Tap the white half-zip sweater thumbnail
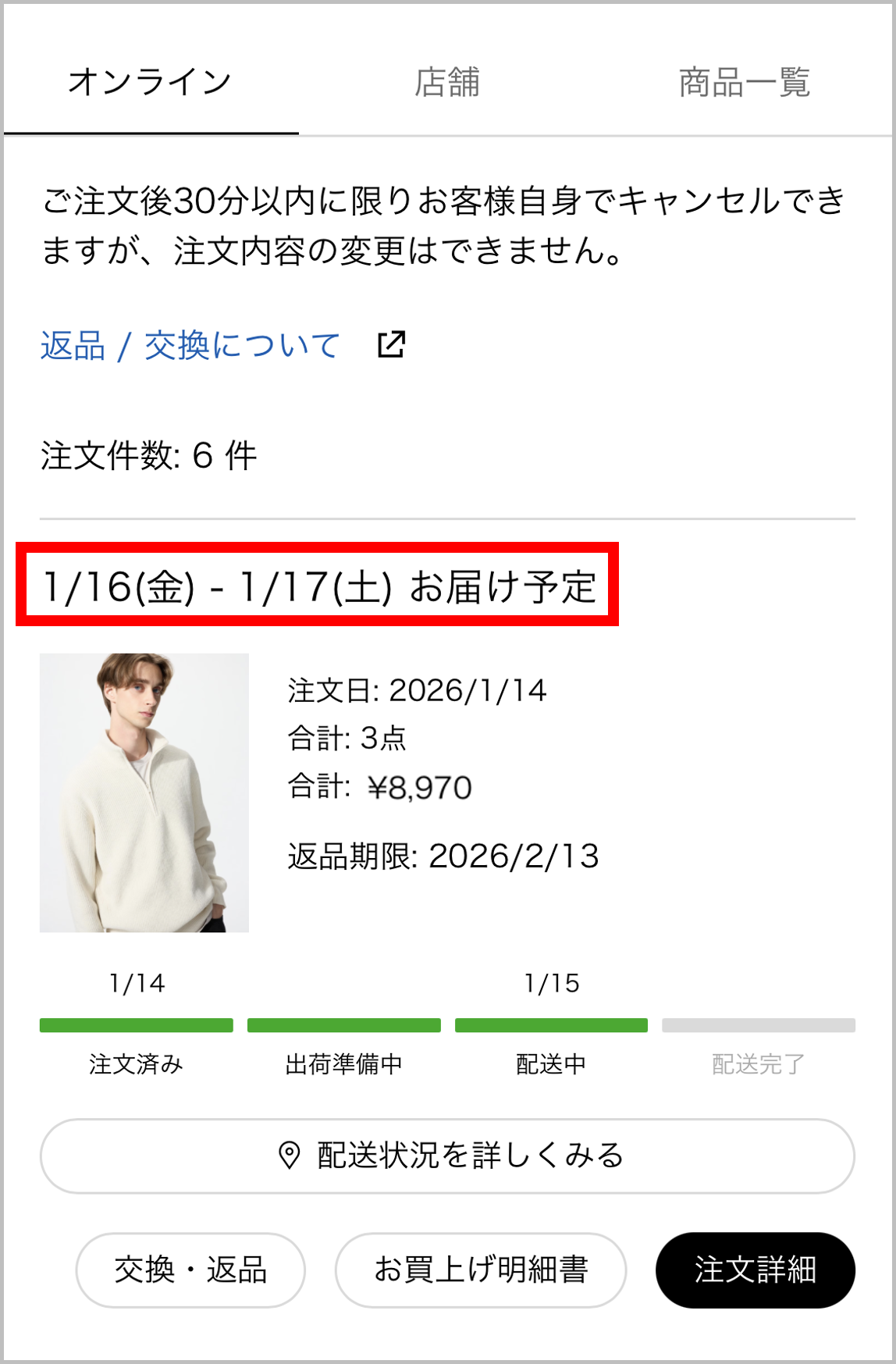This screenshot has width=896, height=1364. [x=144, y=792]
